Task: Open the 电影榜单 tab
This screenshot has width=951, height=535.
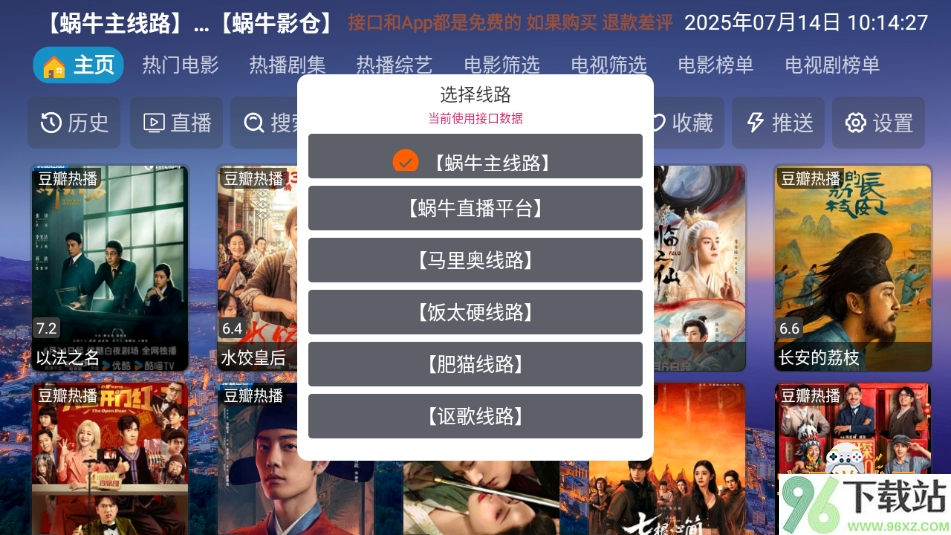Action: point(715,66)
